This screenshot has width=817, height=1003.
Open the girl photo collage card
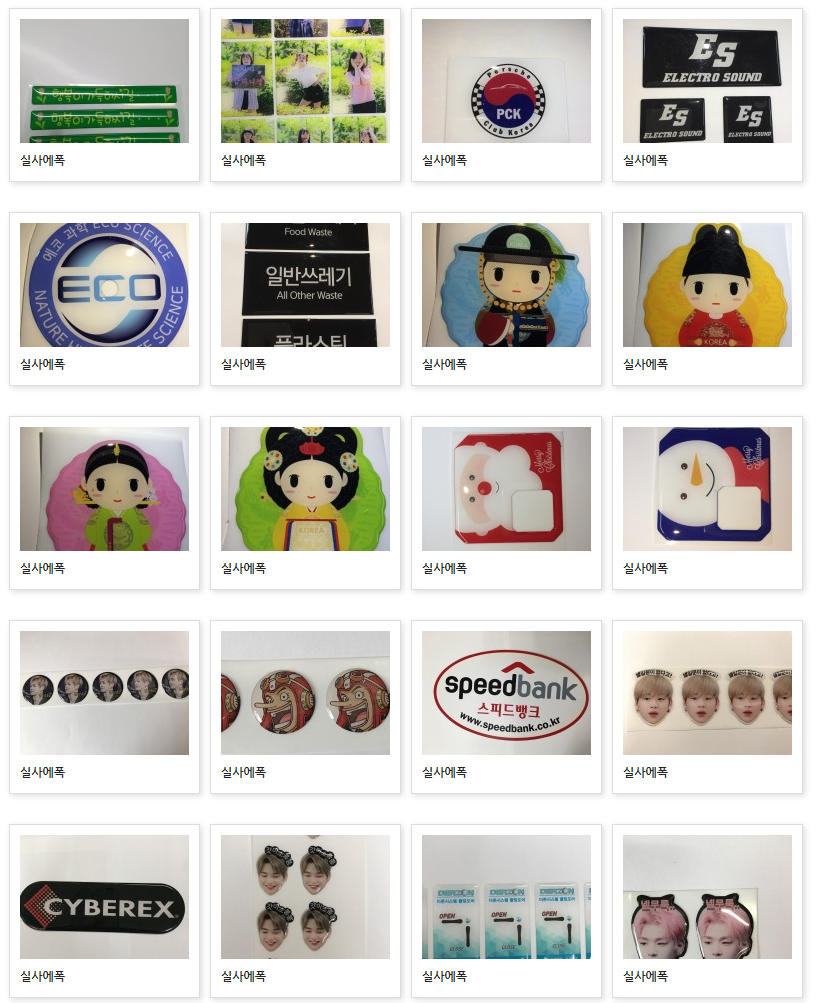305,81
